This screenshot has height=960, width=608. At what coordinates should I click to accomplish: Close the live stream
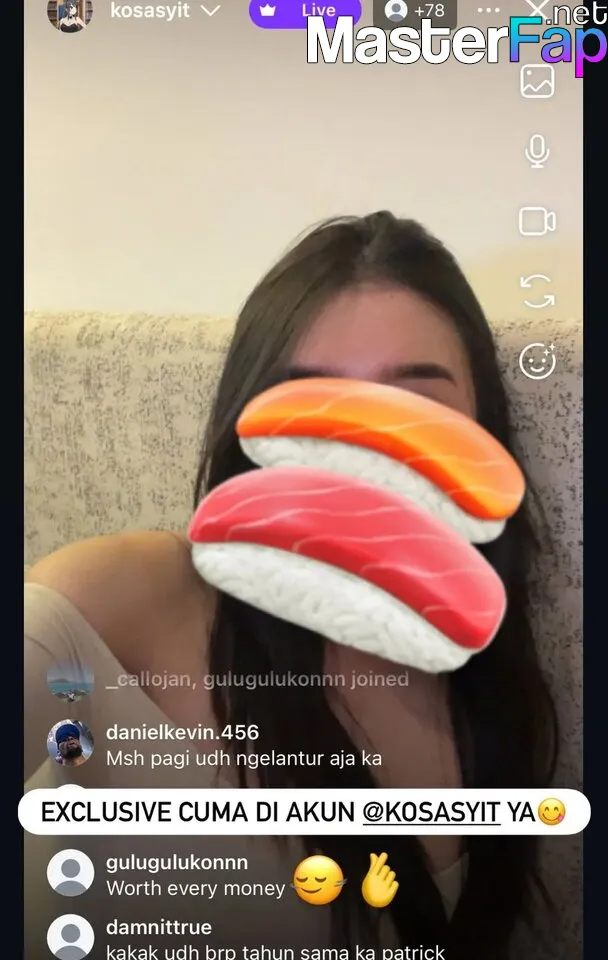tap(537, 11)
